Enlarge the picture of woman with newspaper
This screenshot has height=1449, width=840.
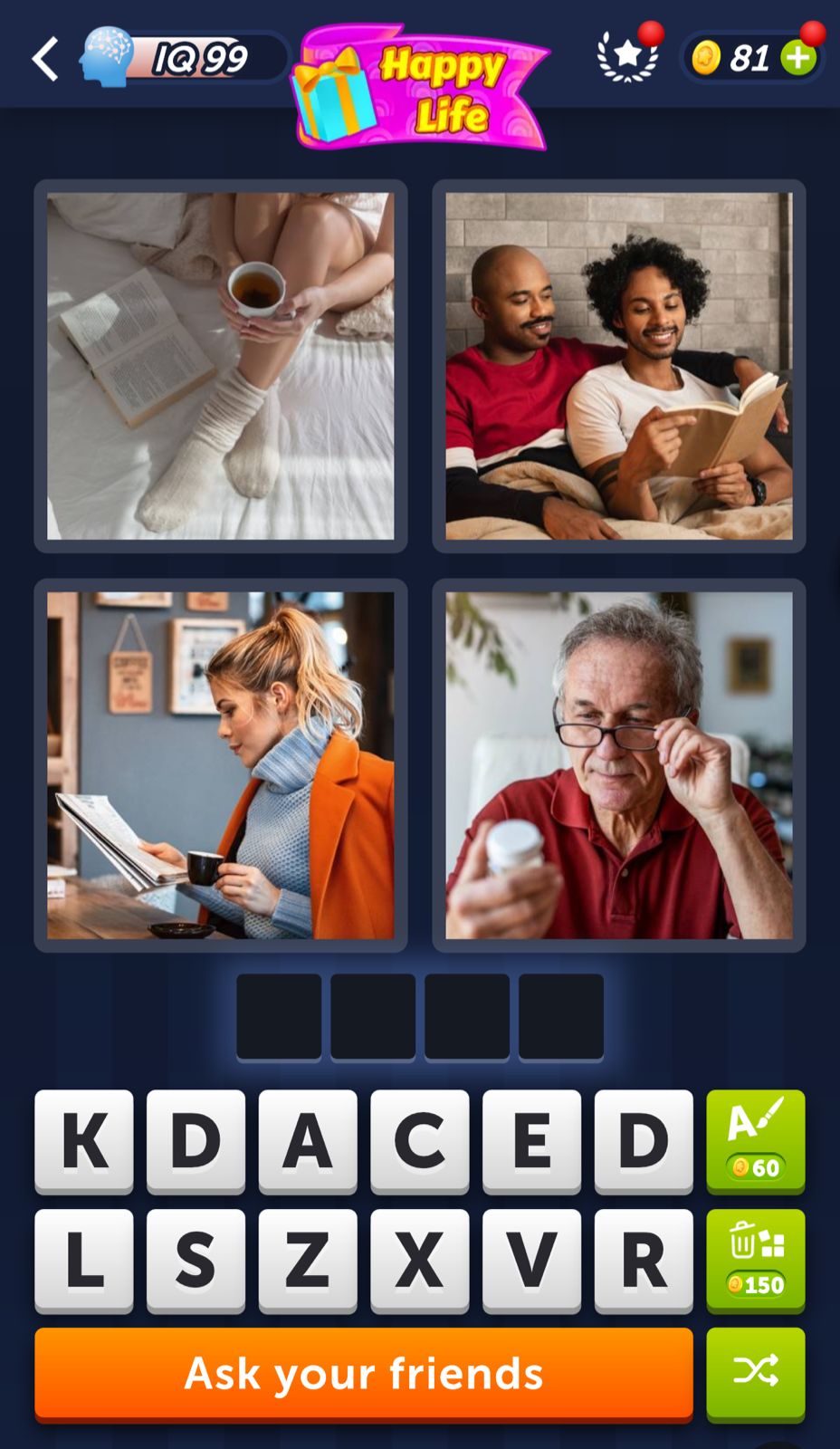(220, 765)
